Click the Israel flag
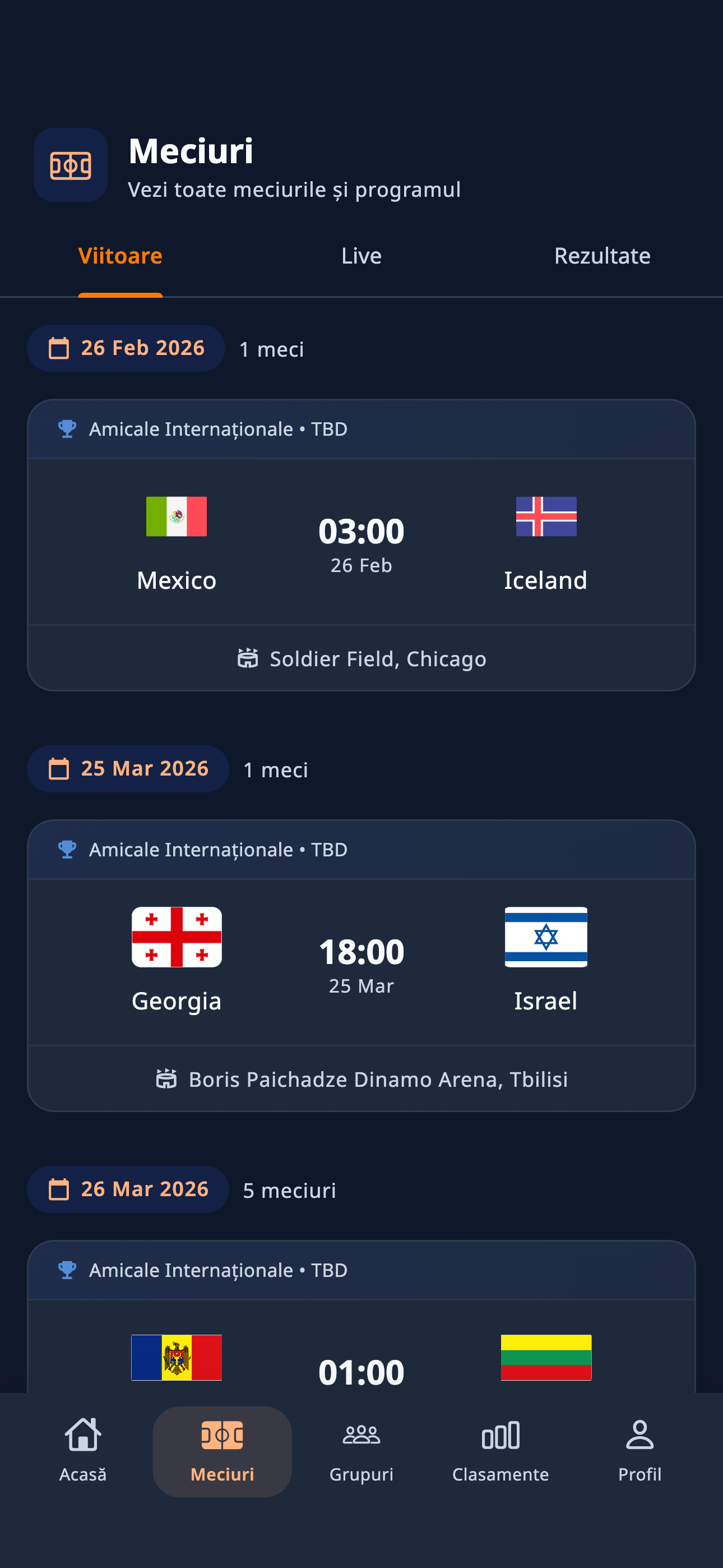 546,938
